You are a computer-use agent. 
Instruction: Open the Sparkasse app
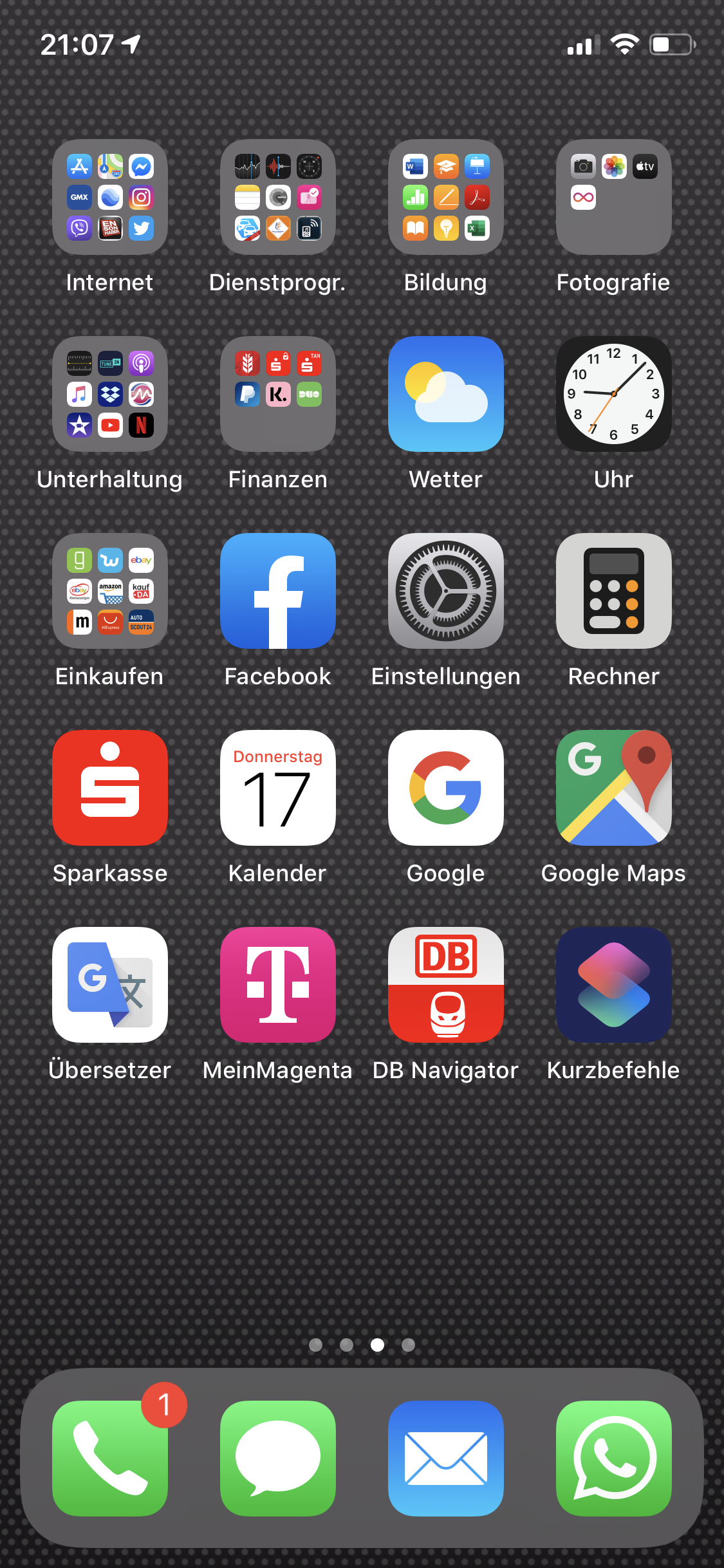pos(110,788)
